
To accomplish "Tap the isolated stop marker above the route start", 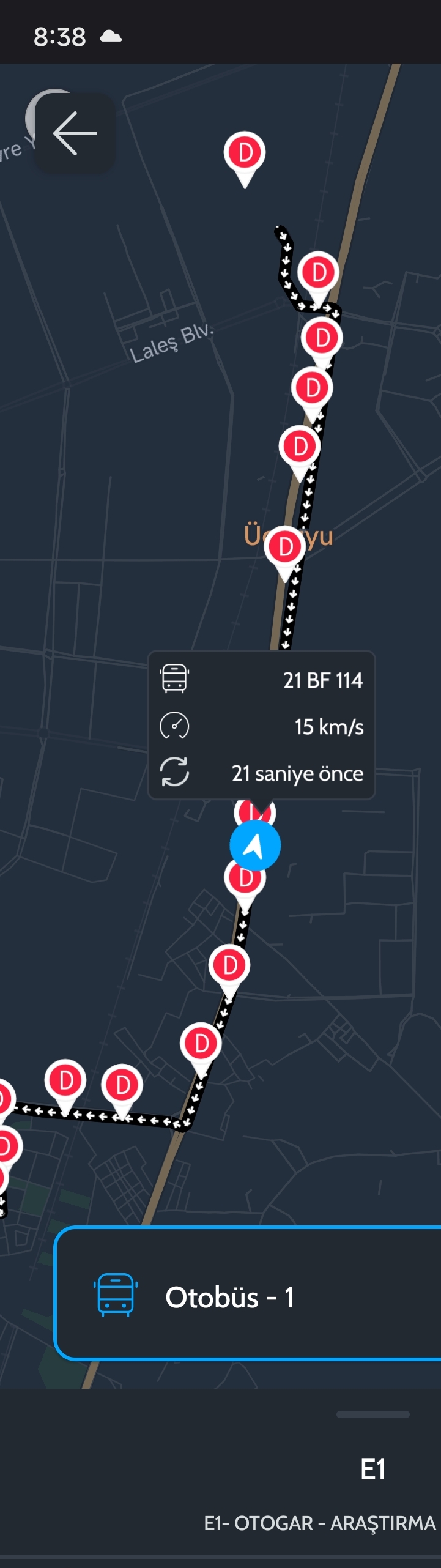I will (x=245, y=155).
